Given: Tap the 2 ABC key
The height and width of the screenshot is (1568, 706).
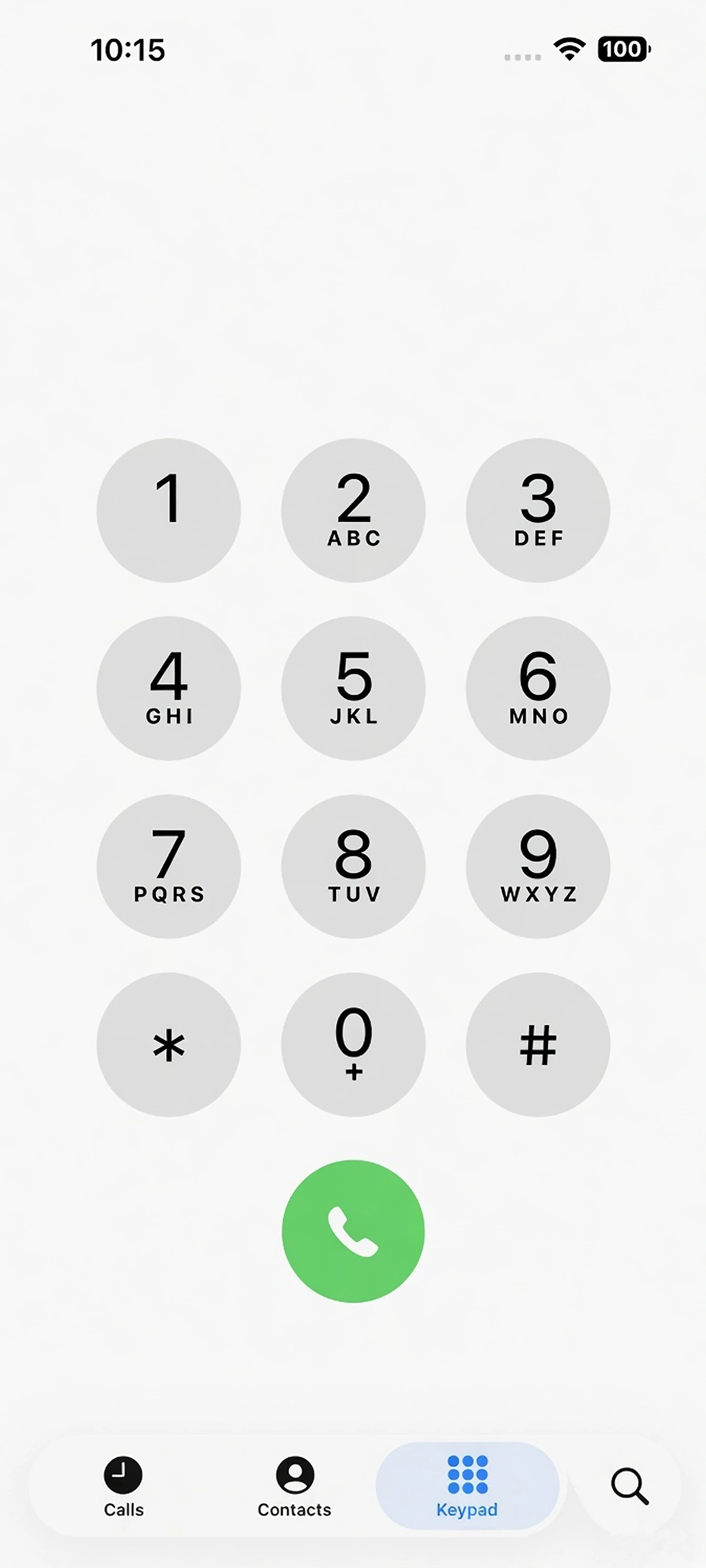Looking at the screenshot, I should pyautogui.click(x=354, y=510).
